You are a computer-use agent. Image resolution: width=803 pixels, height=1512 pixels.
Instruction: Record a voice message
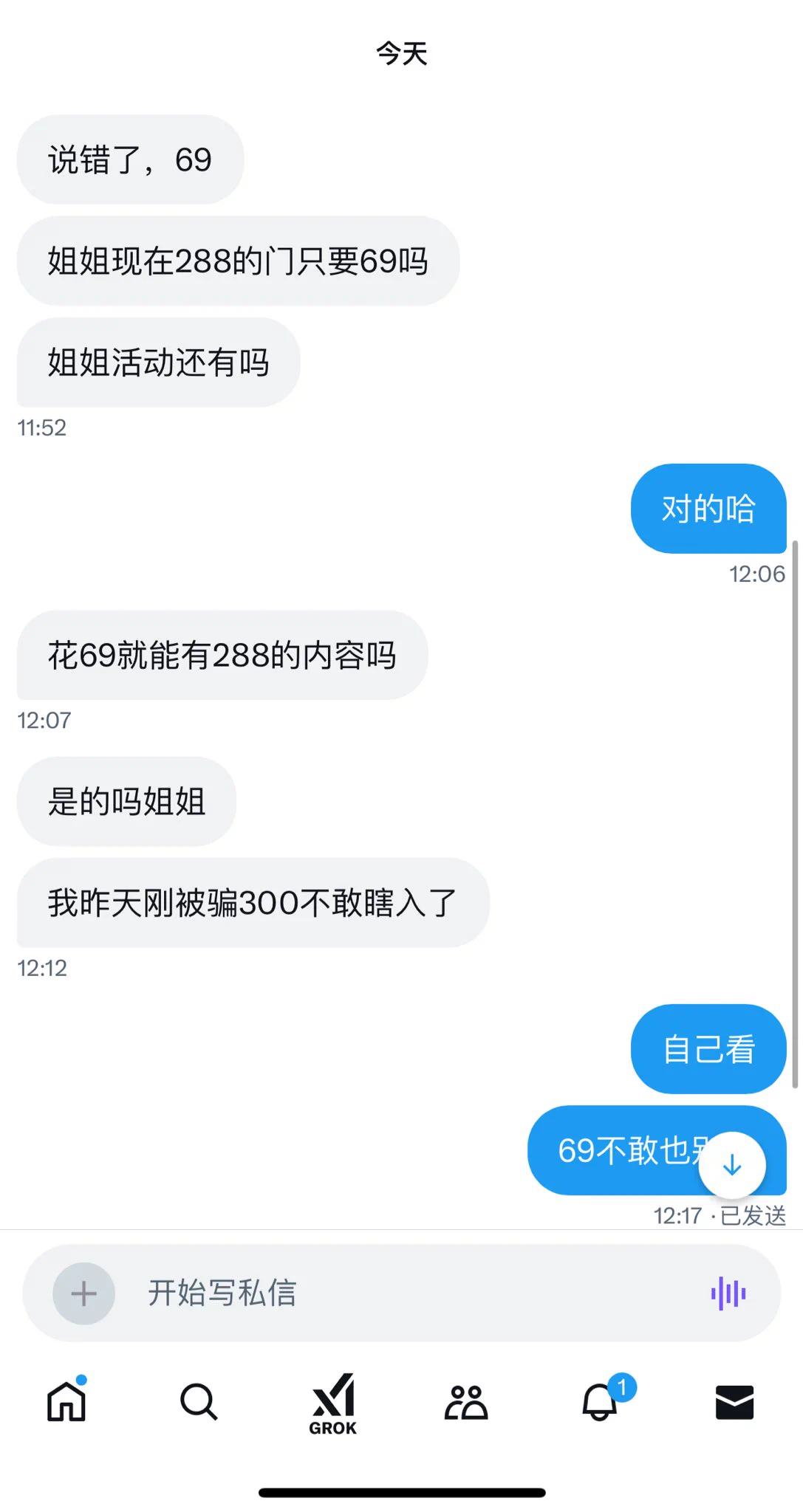pos(728,1293)
